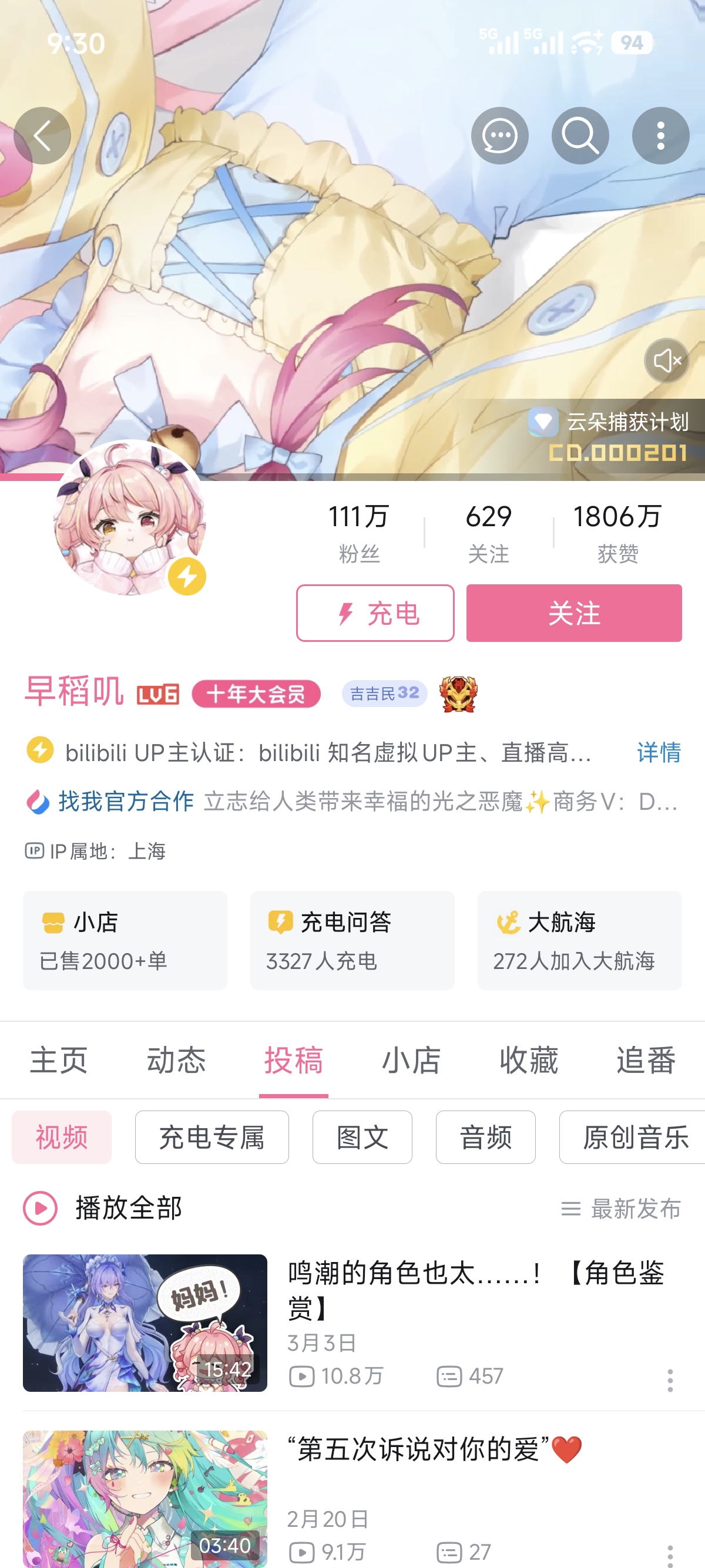Screen dimensions: 705x1568
Task: Change sort order from 最新发布
Action: click(x=620, y=1208)
